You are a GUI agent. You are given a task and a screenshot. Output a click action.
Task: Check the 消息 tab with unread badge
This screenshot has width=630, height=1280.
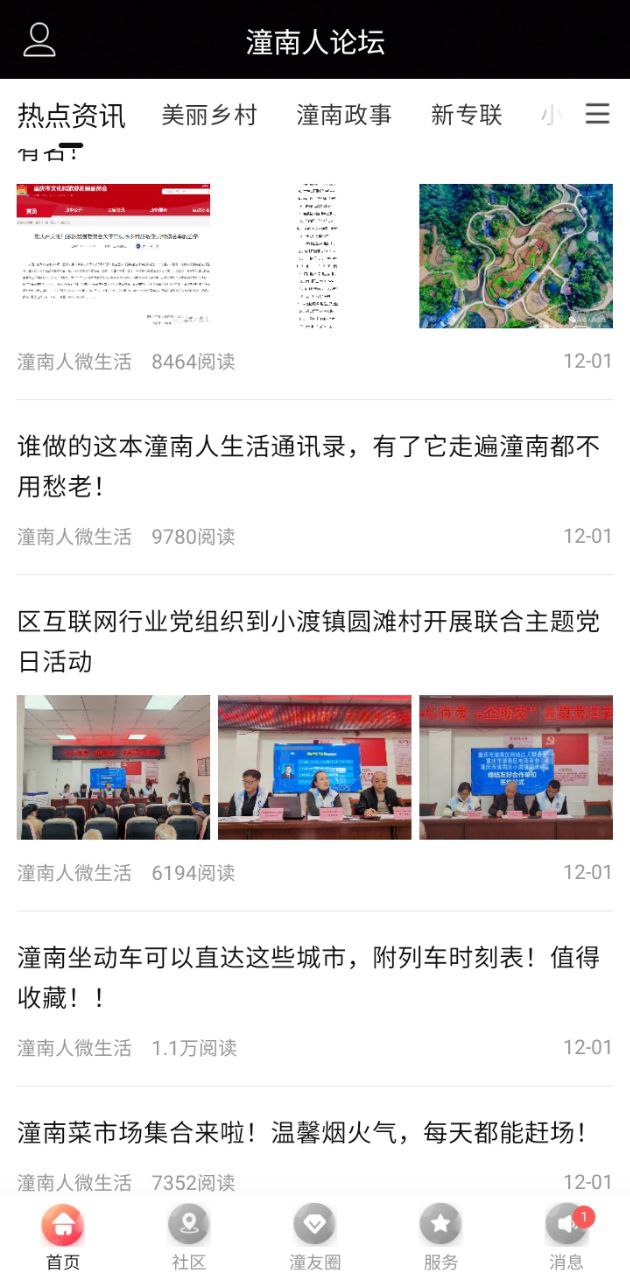tap(566, 1237)
